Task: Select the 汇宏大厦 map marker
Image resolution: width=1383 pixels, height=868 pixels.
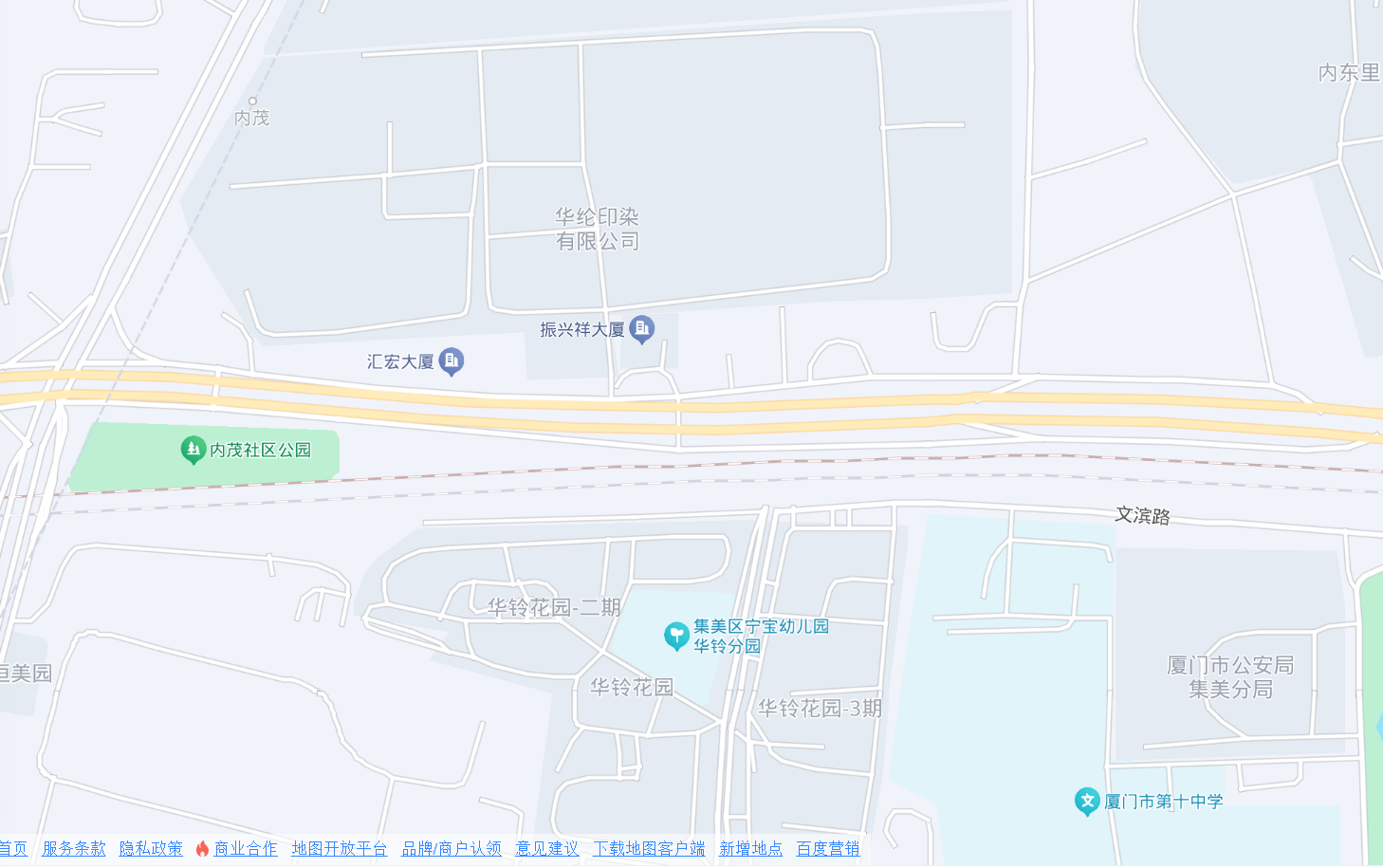Action: pyautogui.click(x=452, y=360)
